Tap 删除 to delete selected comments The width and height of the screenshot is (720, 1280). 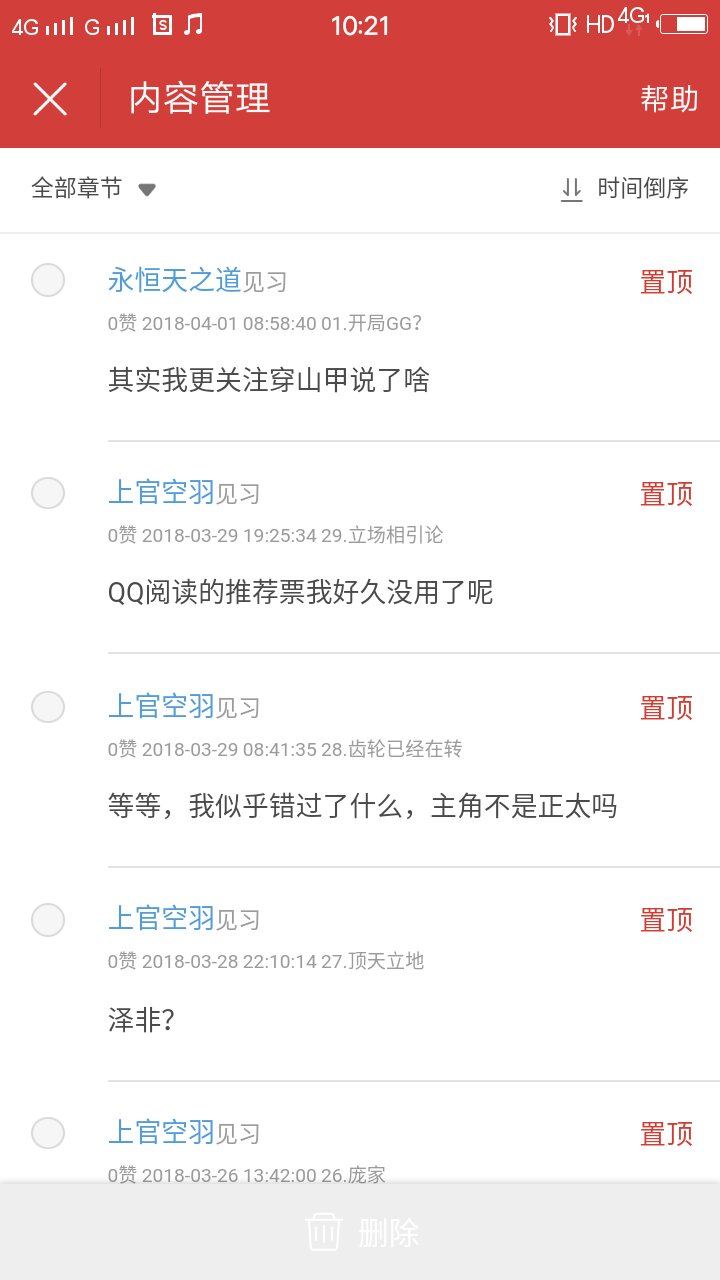tap(362, 1232)
